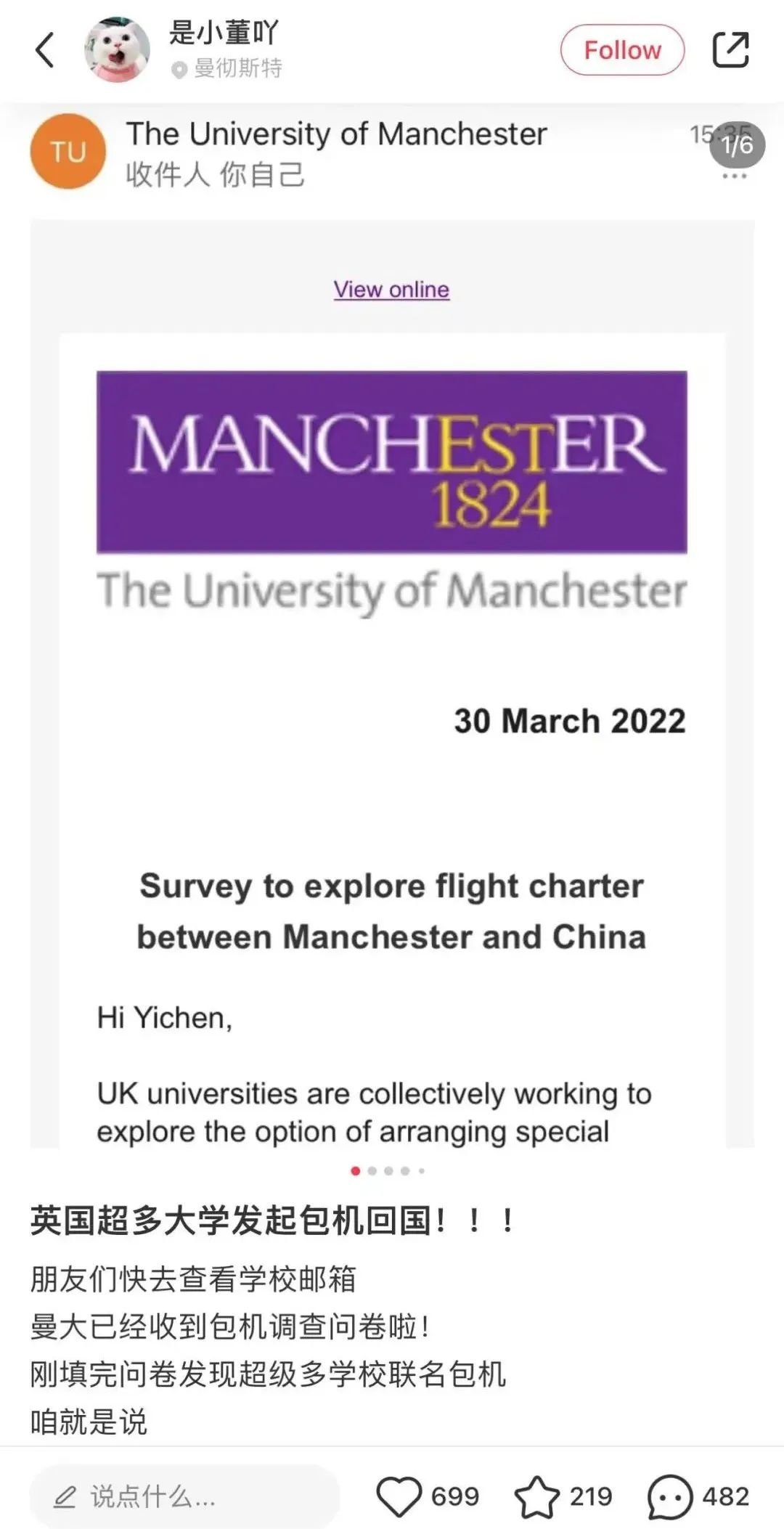Tap the 说点什么 comment field

pos(184,1496)
